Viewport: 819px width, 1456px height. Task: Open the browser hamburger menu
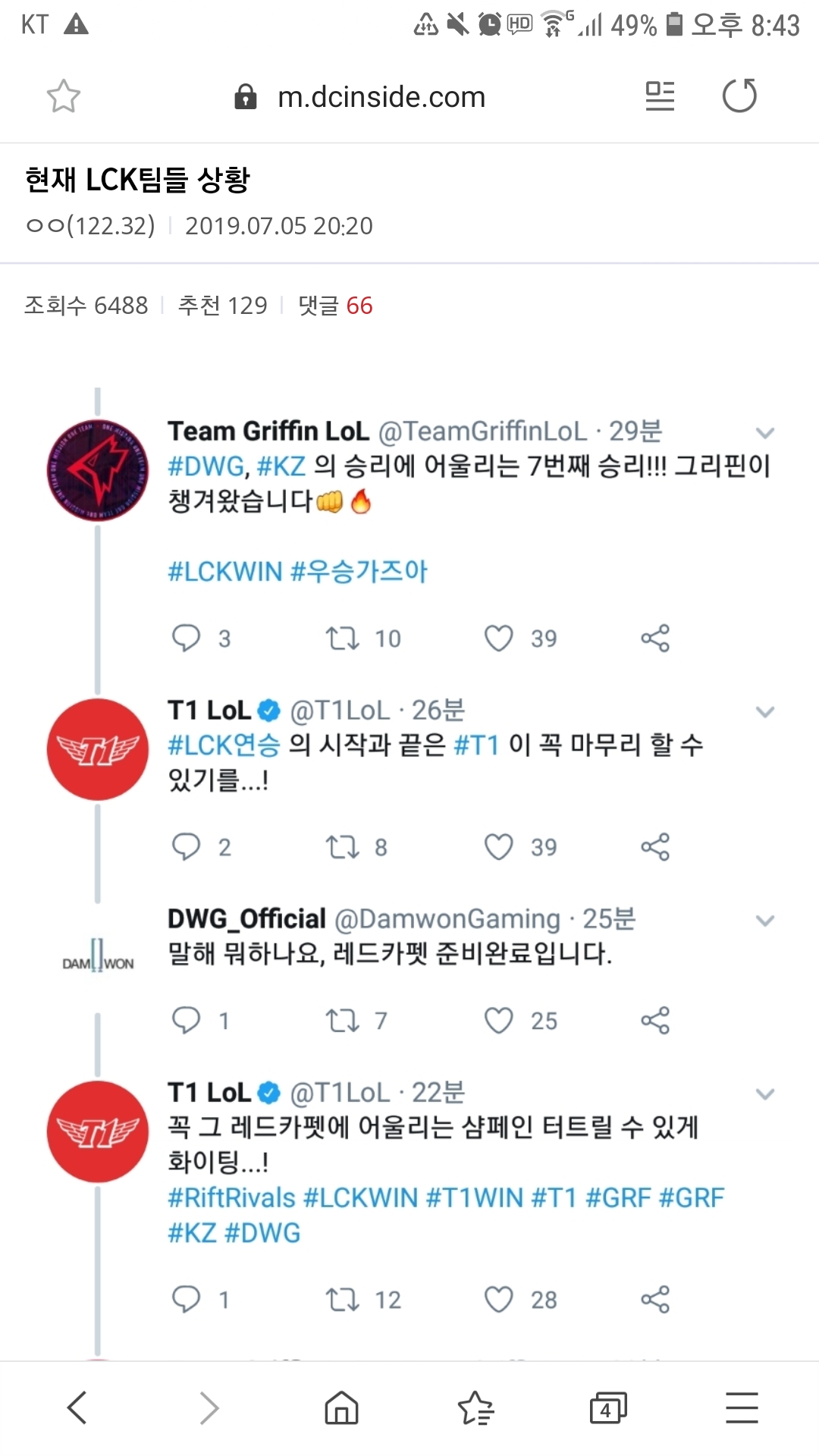tap(742, 1408)
